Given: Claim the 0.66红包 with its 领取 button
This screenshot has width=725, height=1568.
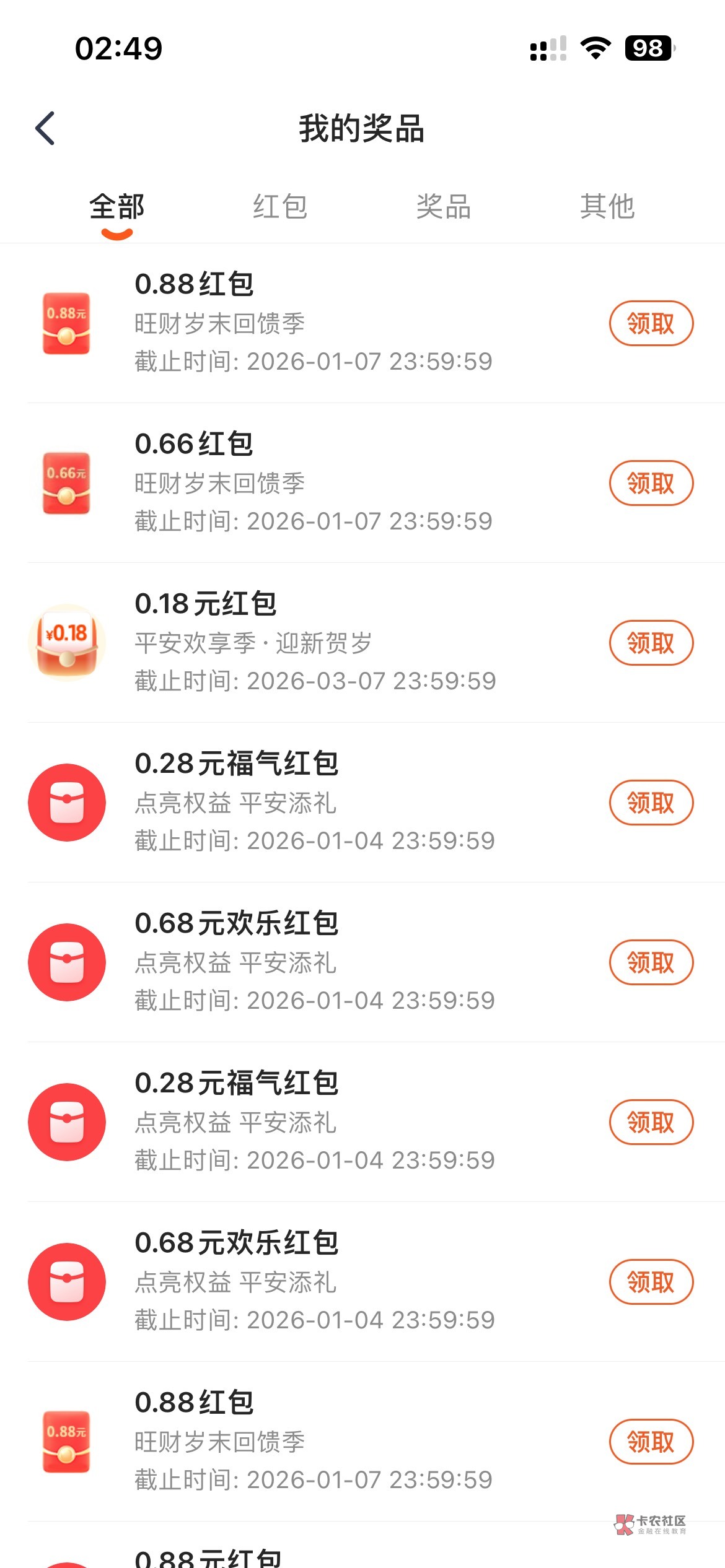Looking at the screenshot, I should [651, 483].
